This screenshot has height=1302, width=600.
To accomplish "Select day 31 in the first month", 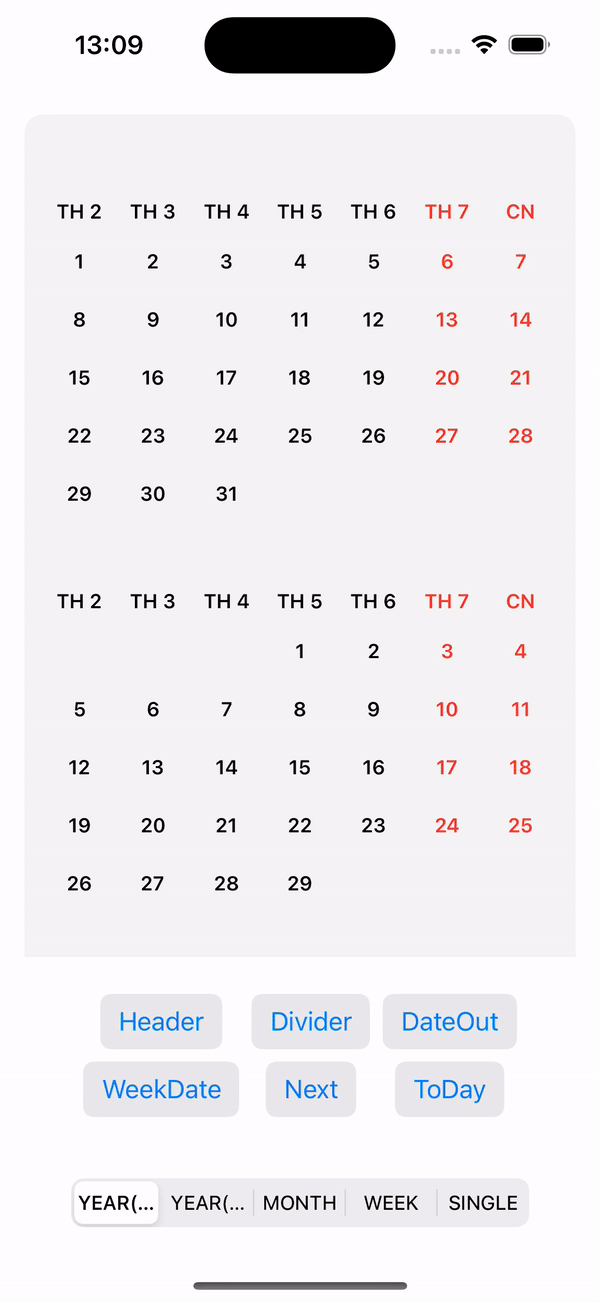I will (226, 494).
